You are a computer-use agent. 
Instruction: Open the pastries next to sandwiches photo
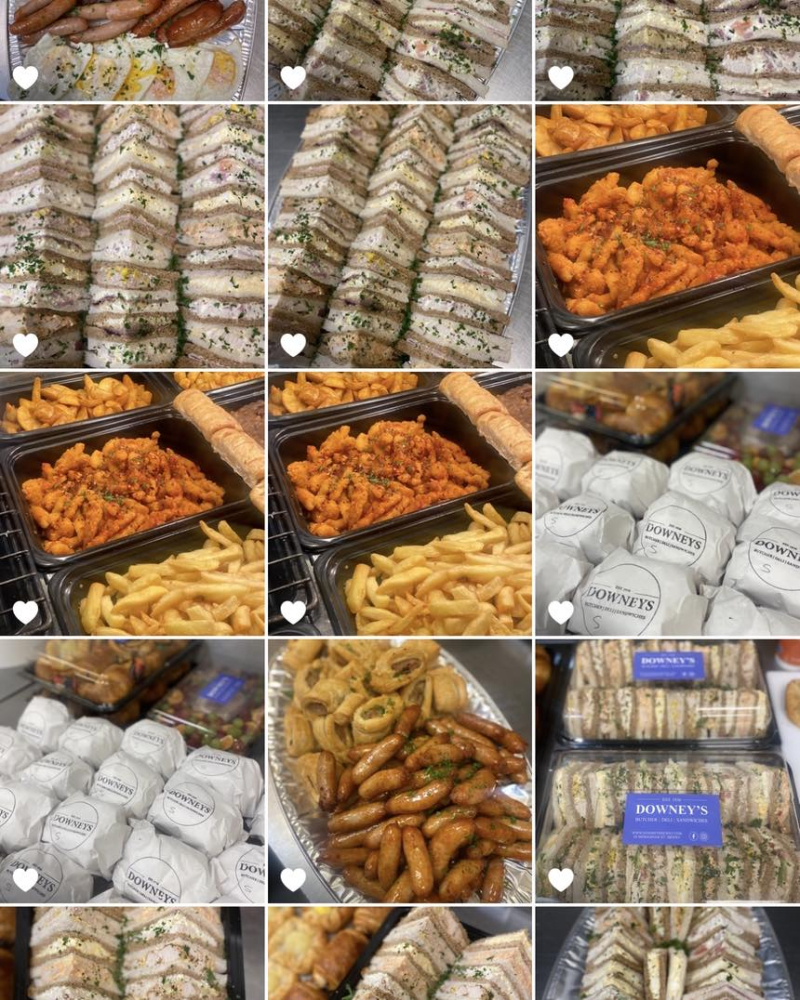tap(400, 955)
